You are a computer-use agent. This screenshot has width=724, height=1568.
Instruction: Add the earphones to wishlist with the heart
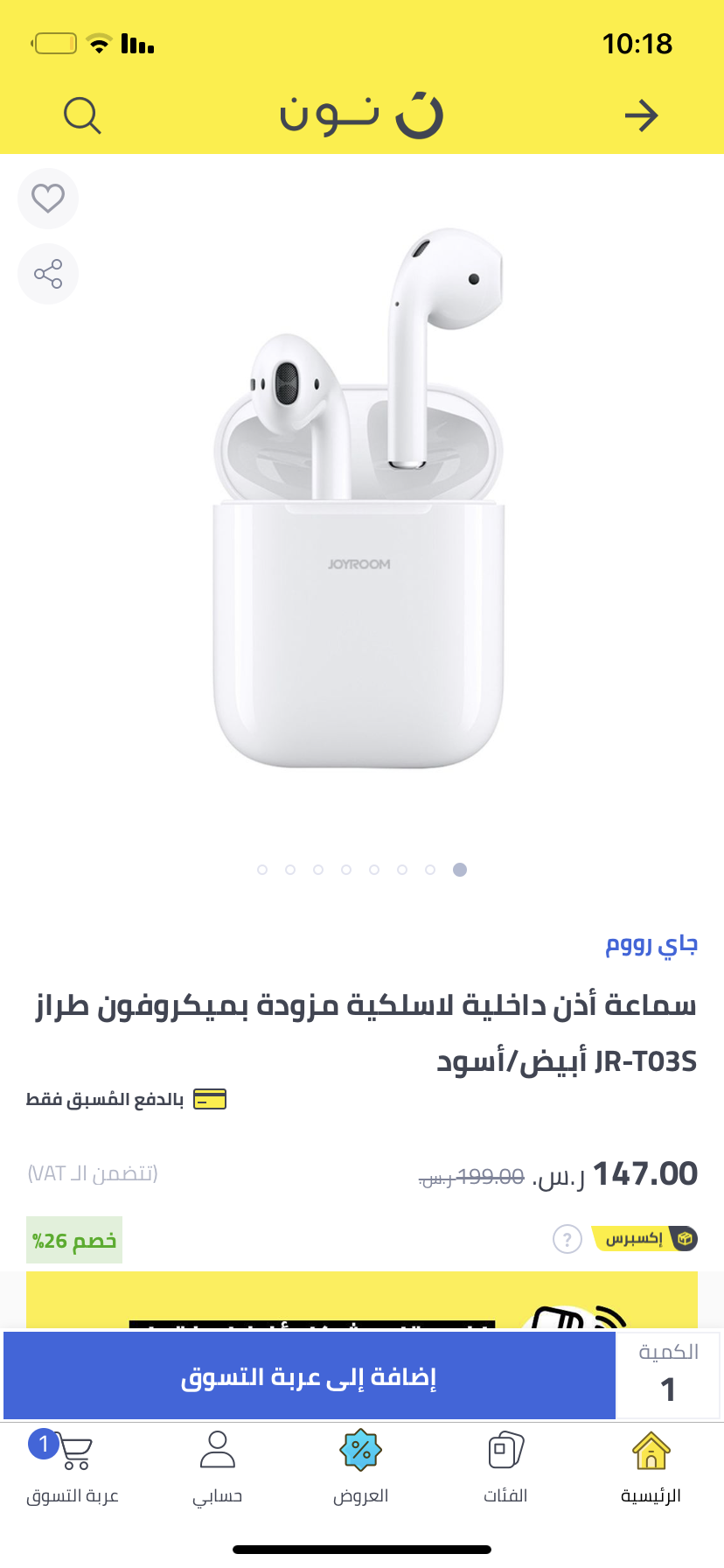click(48, 199)
